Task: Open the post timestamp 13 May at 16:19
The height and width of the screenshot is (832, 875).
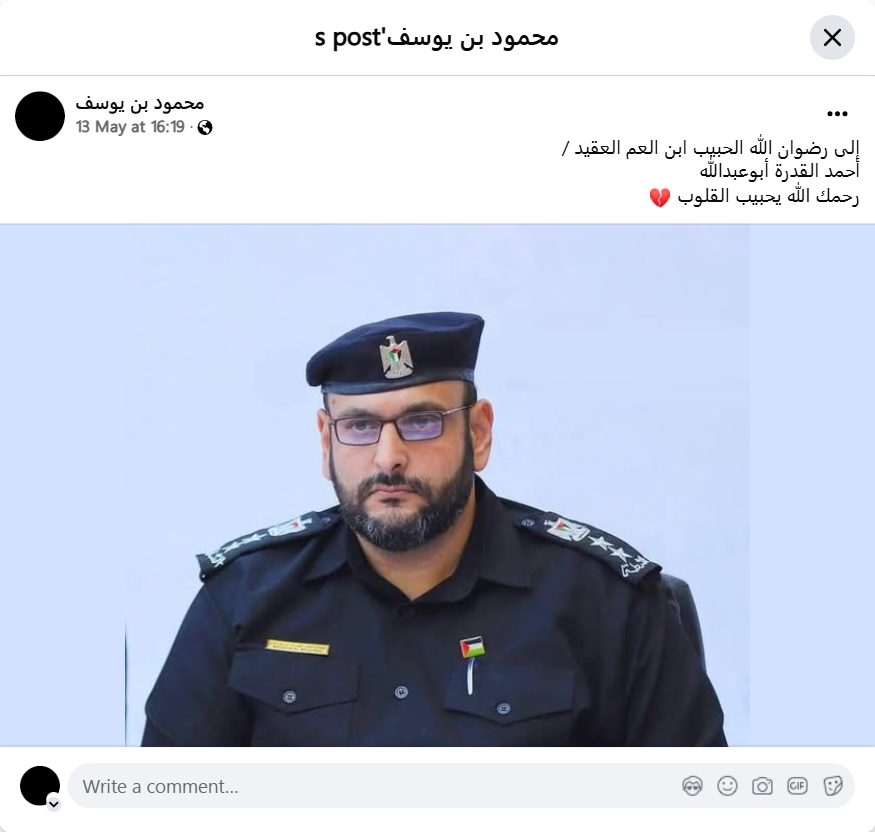Action: click(130, 127)
